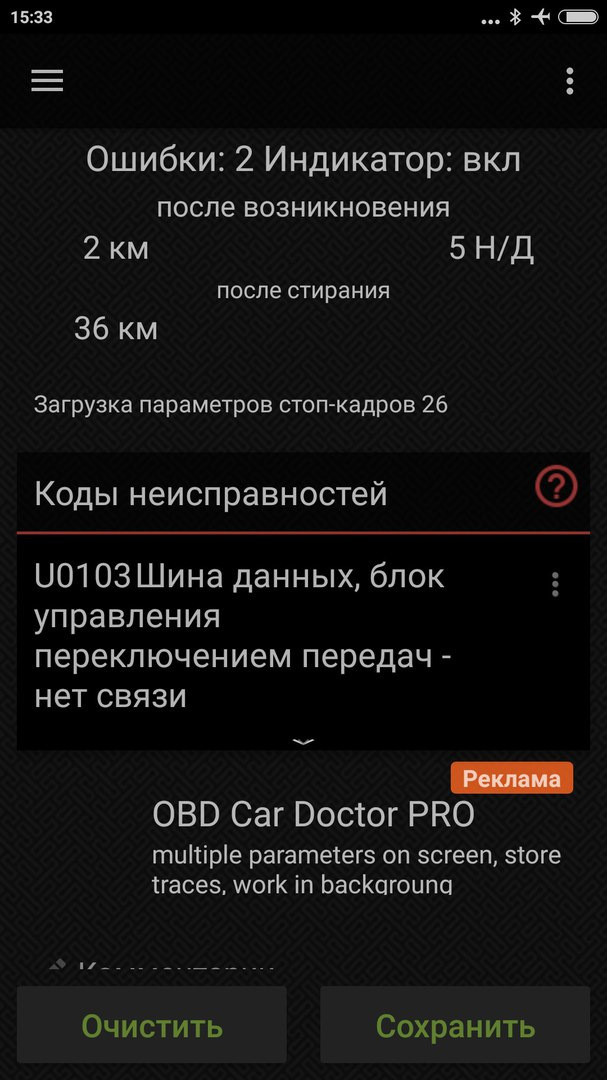The height and width of the screenshot is (1080, 607).
Task: Open the hamburger drawer menu
Action: click(x=47, y=81)
